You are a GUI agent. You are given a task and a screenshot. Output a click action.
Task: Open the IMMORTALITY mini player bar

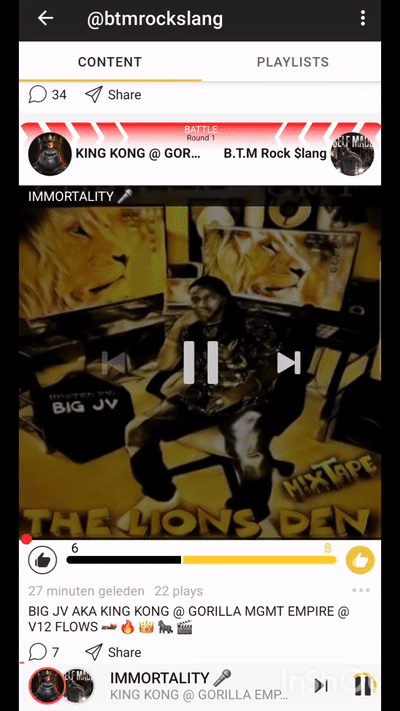tap(200, 686)
